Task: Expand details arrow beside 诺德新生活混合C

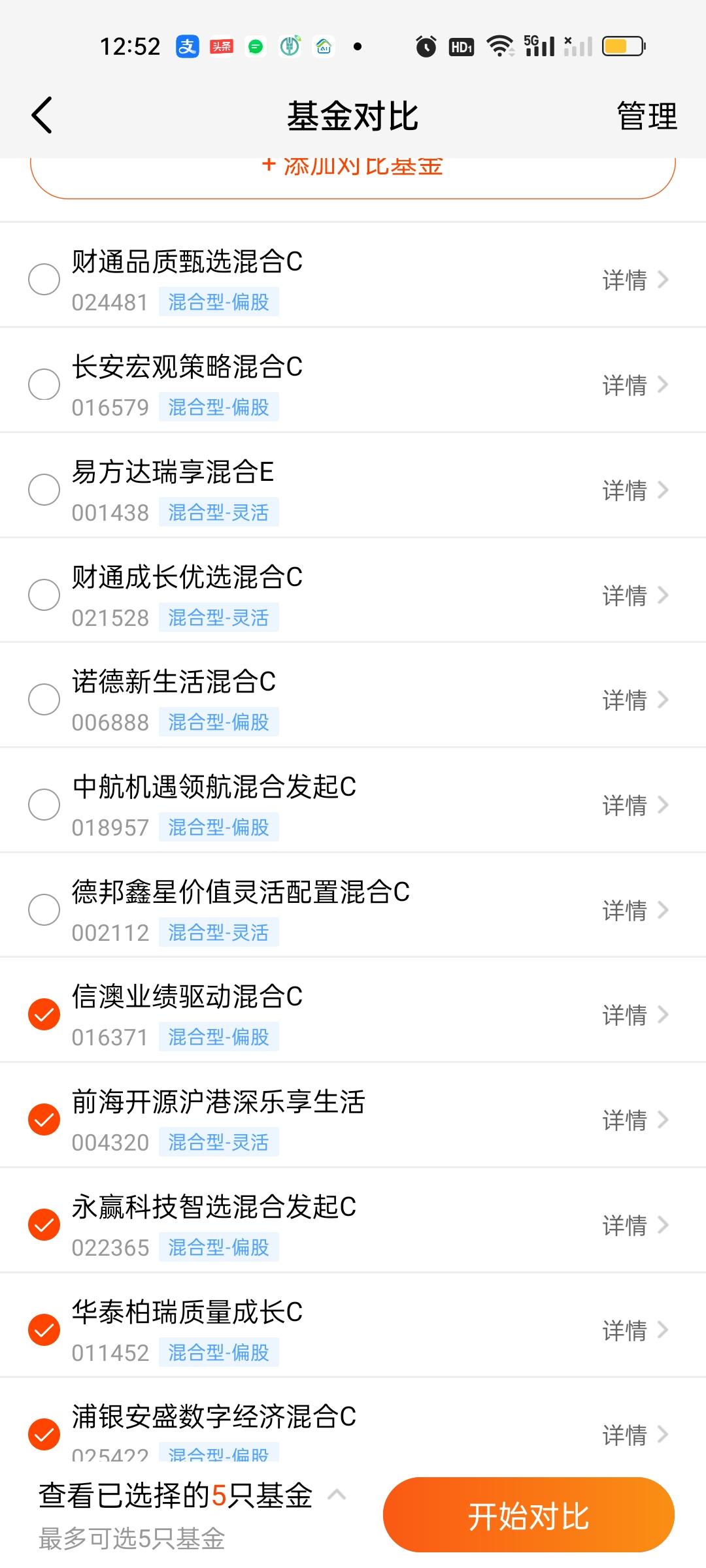Action: [662, 700]
